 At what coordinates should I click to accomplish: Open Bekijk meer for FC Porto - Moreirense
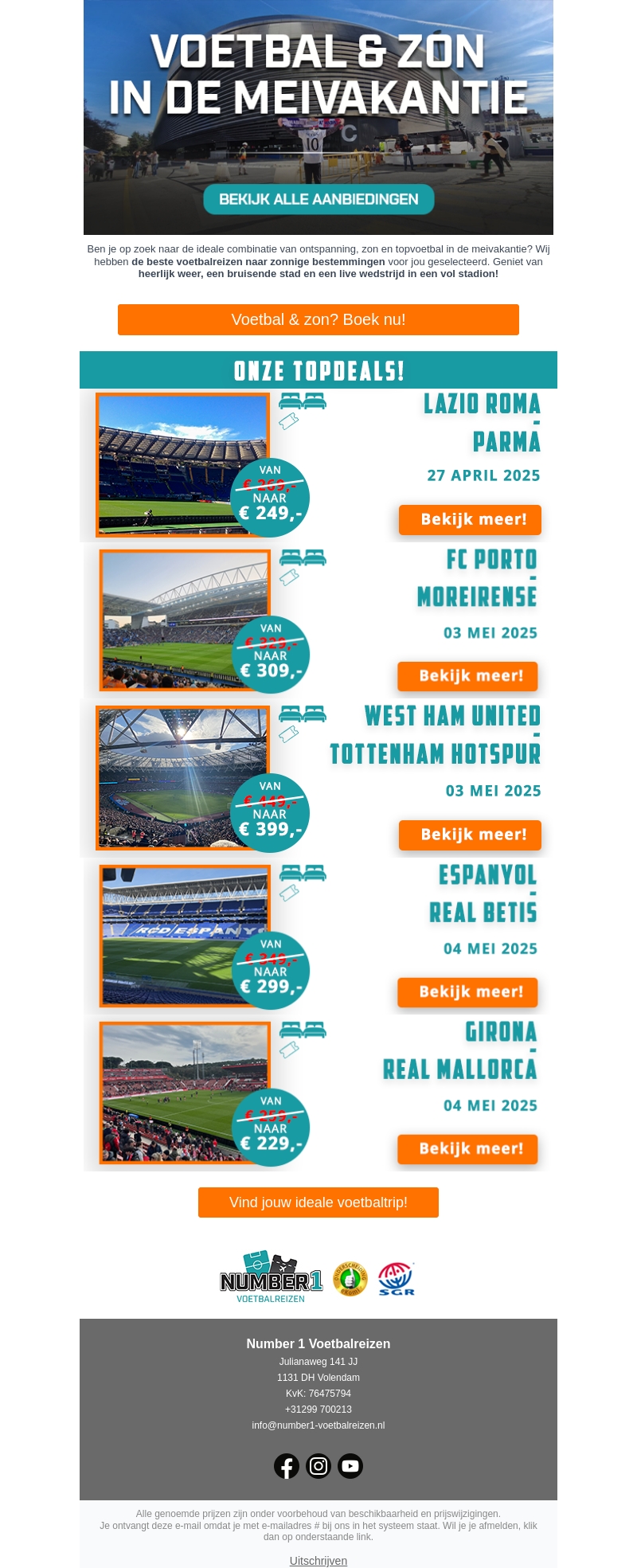click(467, 676)
